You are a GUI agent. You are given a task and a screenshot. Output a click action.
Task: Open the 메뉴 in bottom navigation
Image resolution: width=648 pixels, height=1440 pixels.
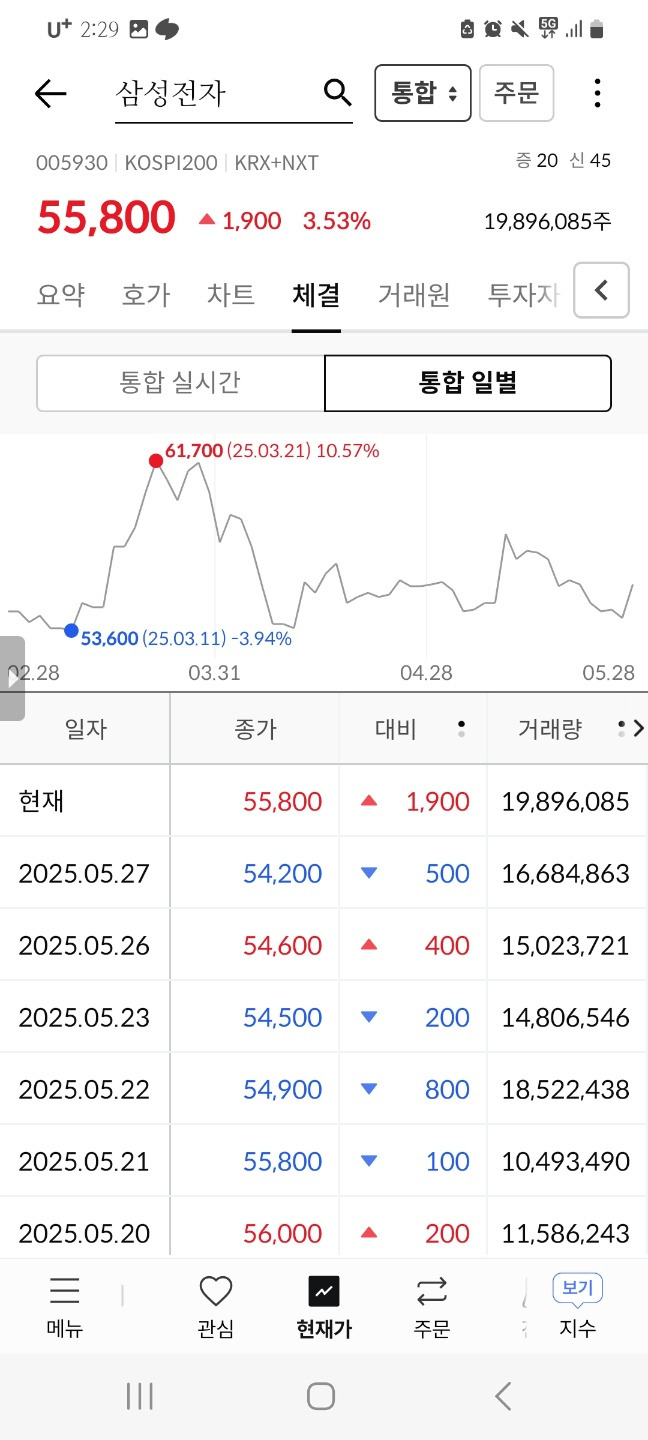(65, 1307)
